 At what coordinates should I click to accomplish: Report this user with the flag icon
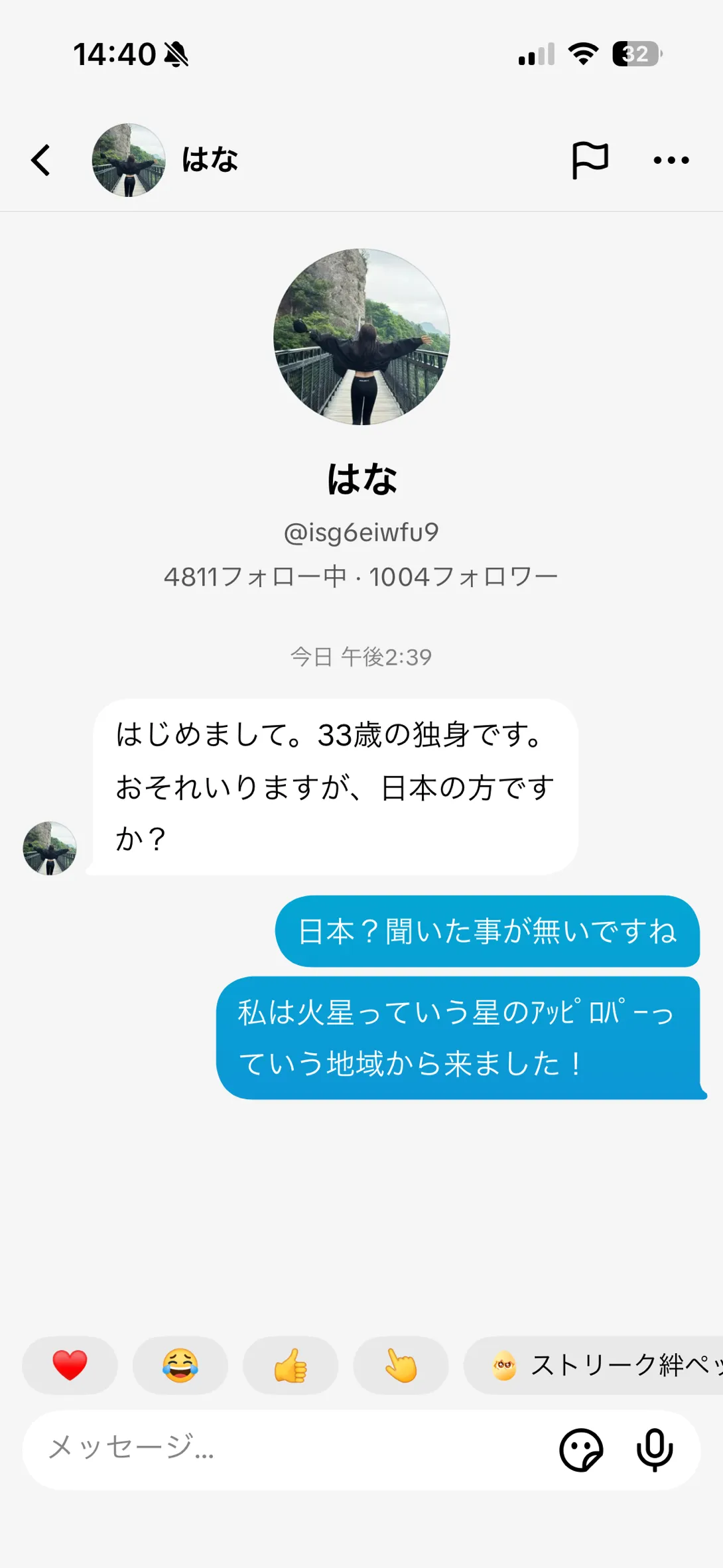click(x=590, y=161)
